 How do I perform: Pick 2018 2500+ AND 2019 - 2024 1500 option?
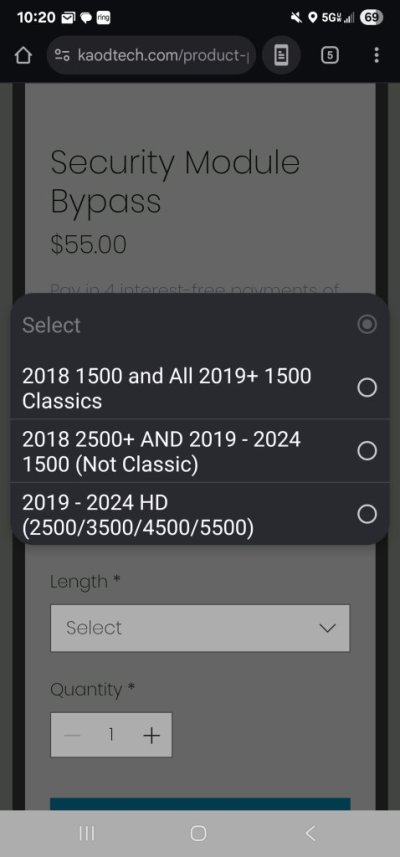coord(200,451)
